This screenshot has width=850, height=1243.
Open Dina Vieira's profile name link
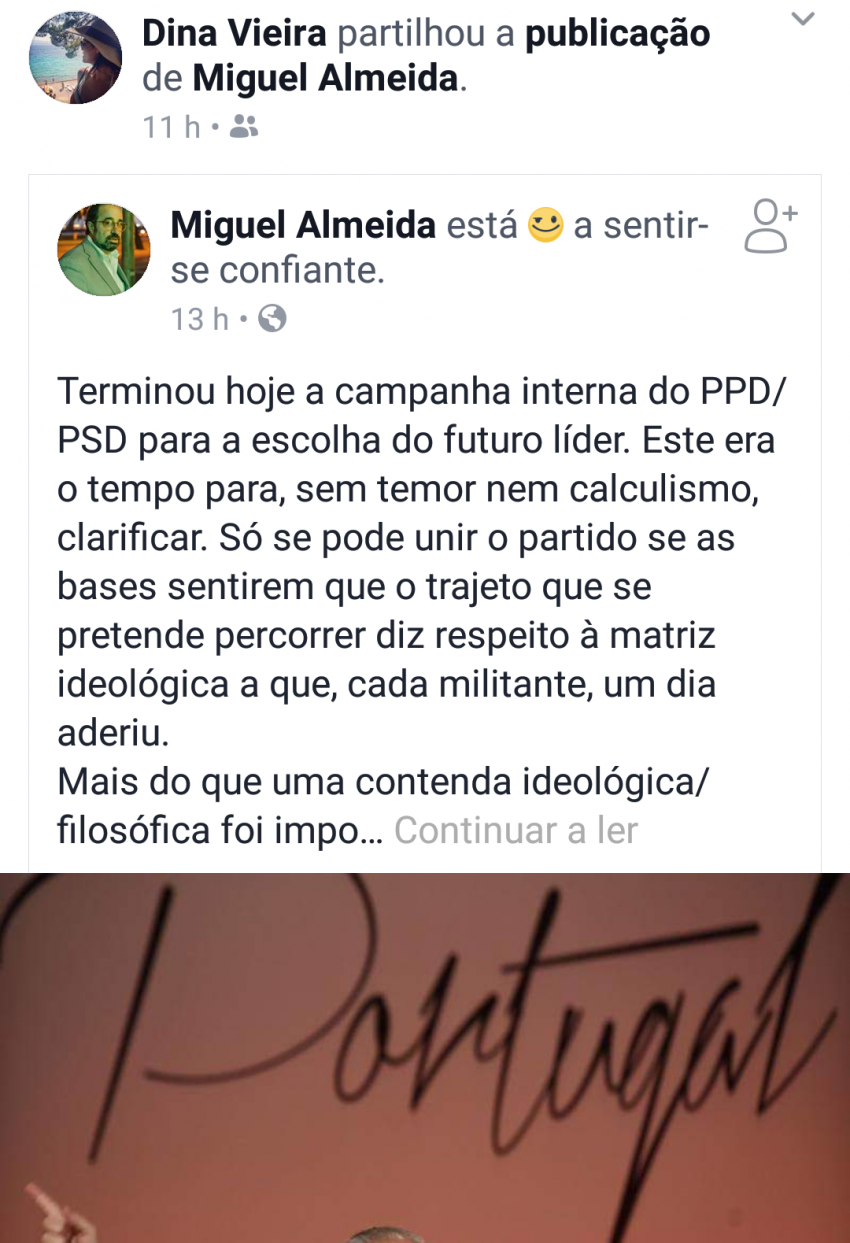pyautogui.click(x=234, y=34)
